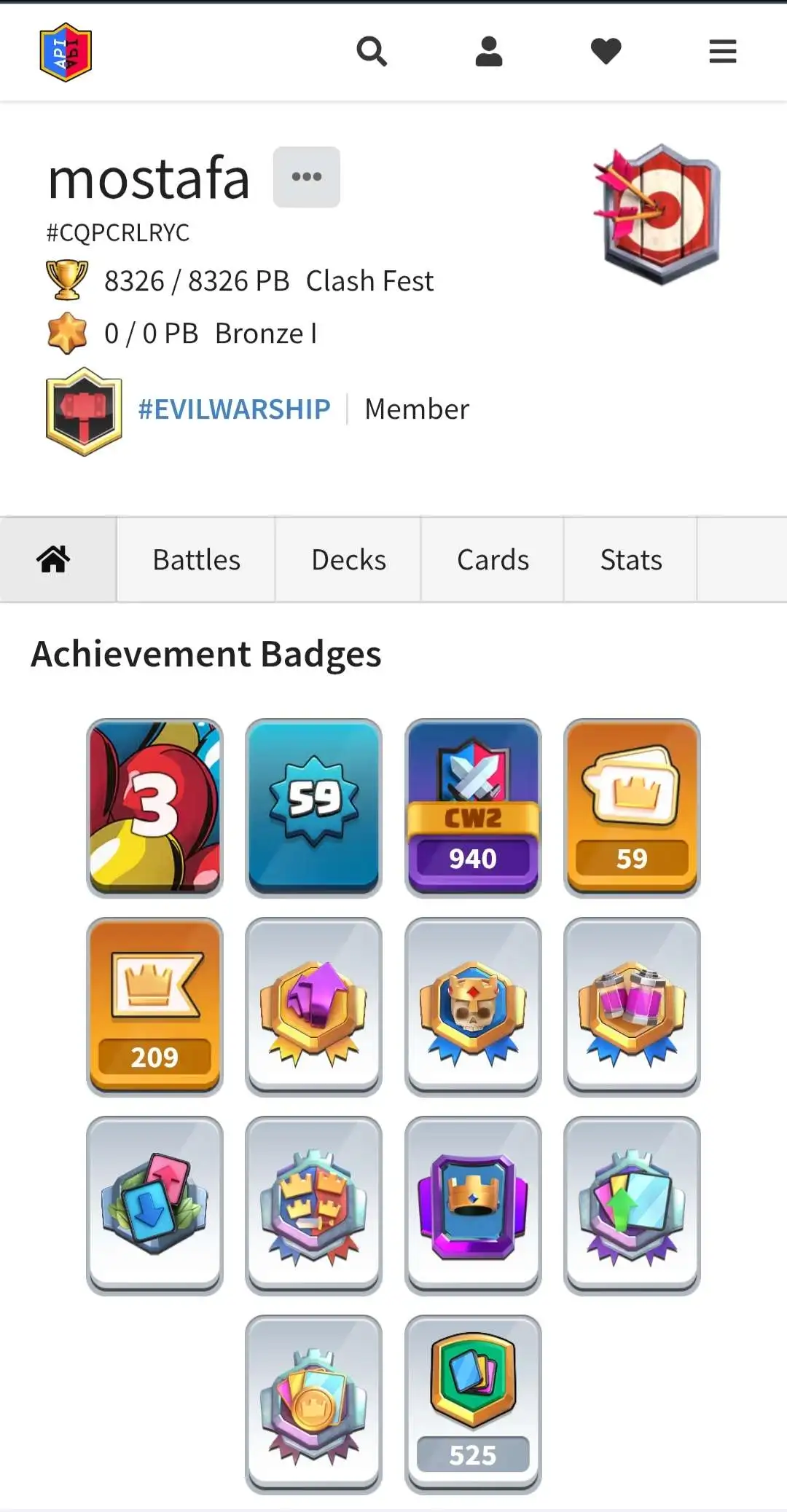Open favorites with the heart icon
Screen dimensions: 787x1512
coord(606,52)
